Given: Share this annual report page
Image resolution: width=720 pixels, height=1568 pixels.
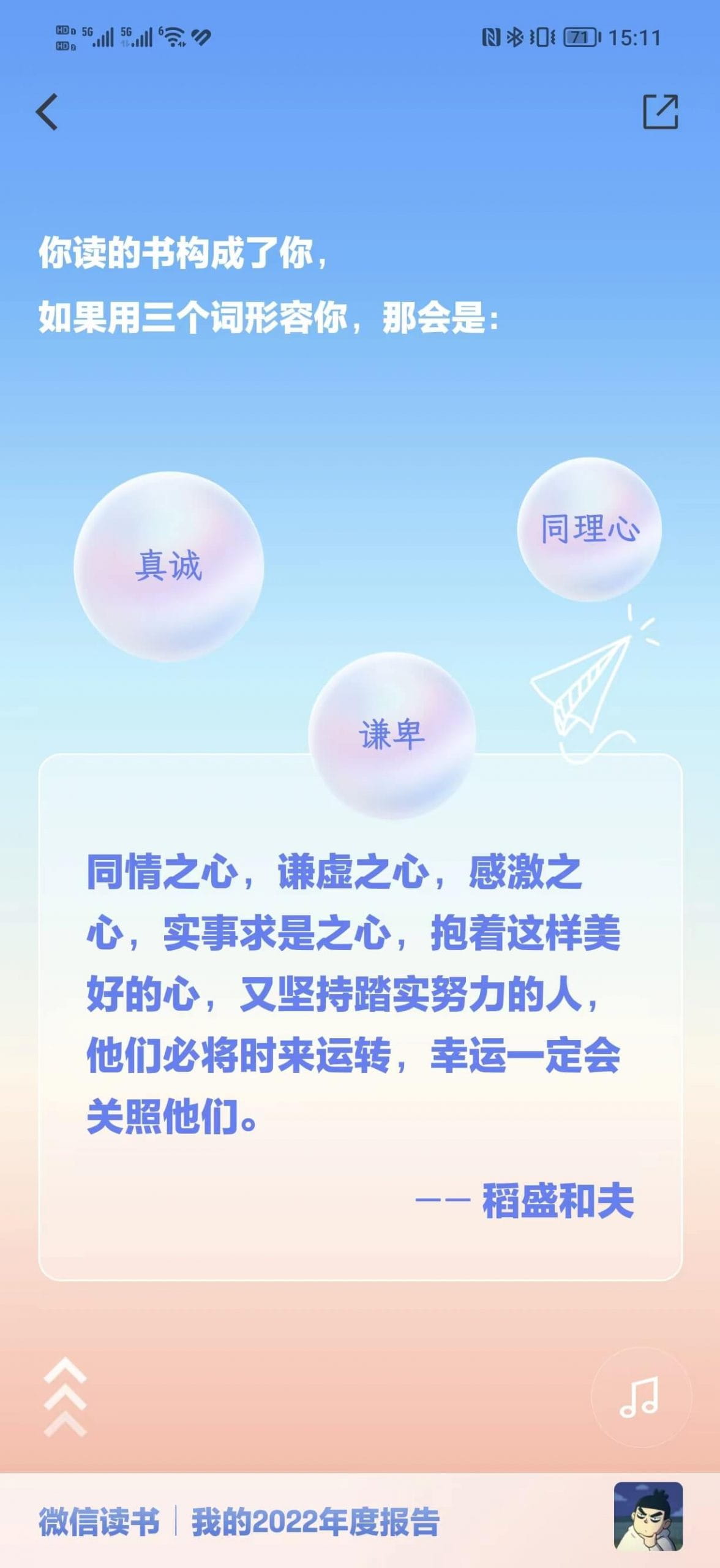Looking at the screenshot, I should (x=660, y=112).
